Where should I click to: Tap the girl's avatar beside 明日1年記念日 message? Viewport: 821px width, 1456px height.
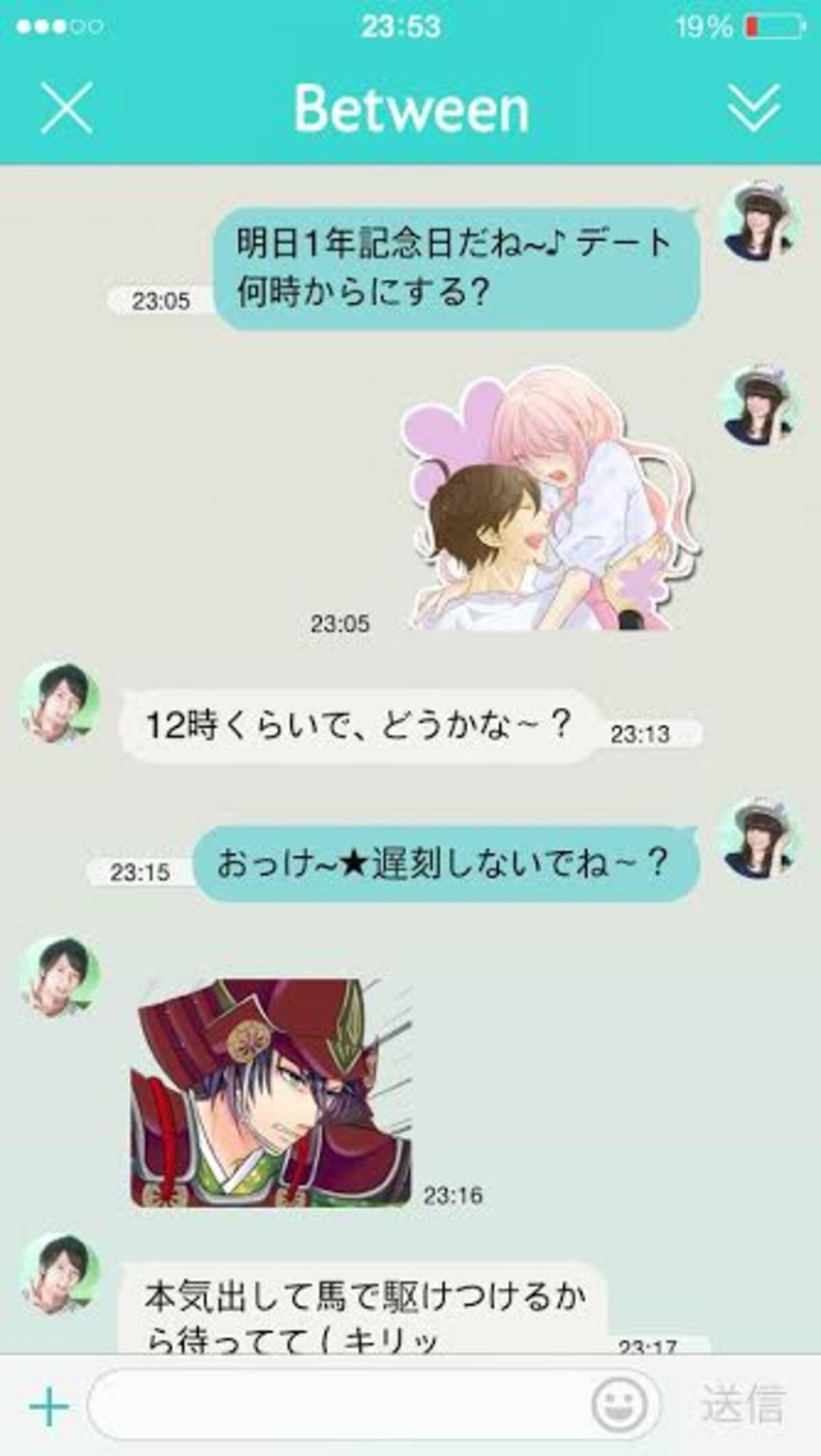pyautogui.click(x=759, y=222)
